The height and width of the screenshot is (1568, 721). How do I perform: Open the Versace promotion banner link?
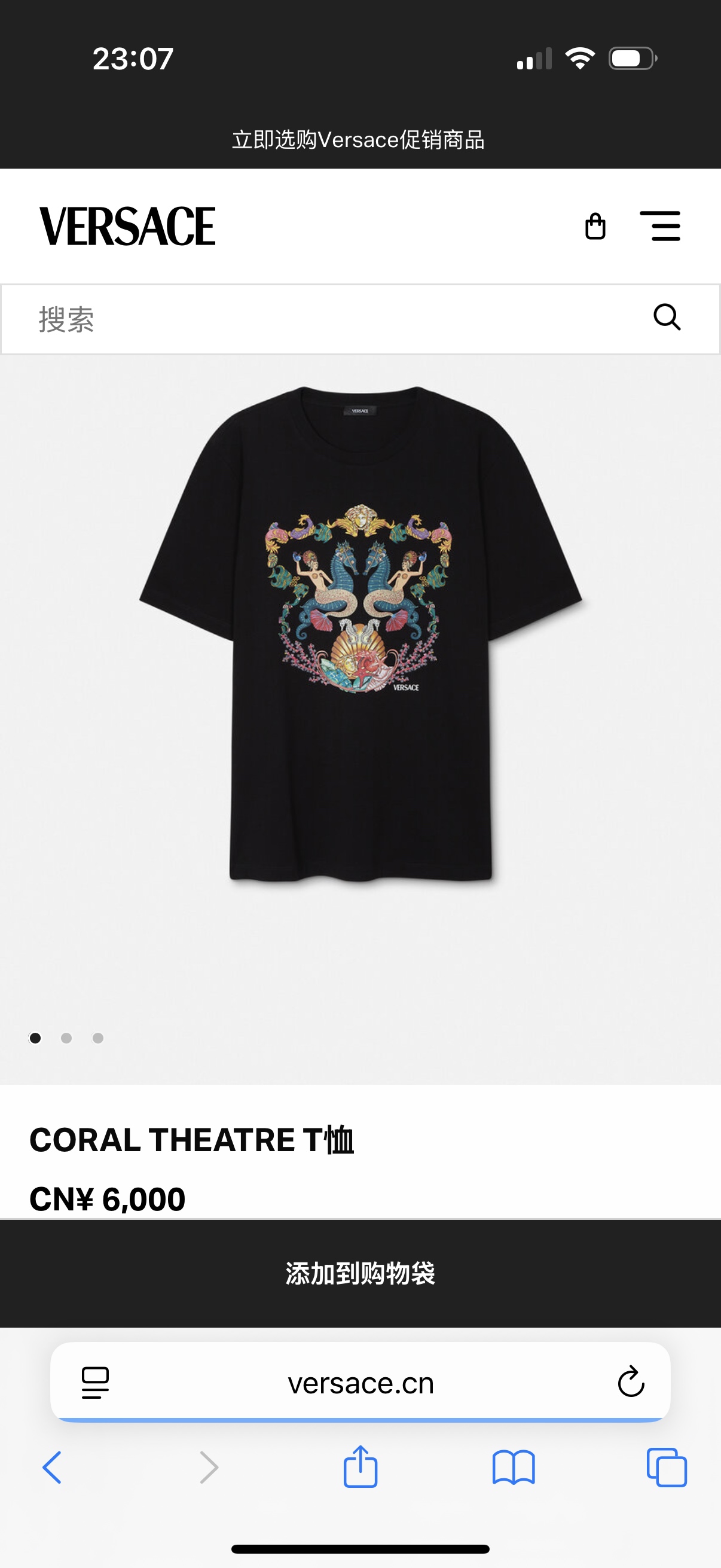[358, 140]
